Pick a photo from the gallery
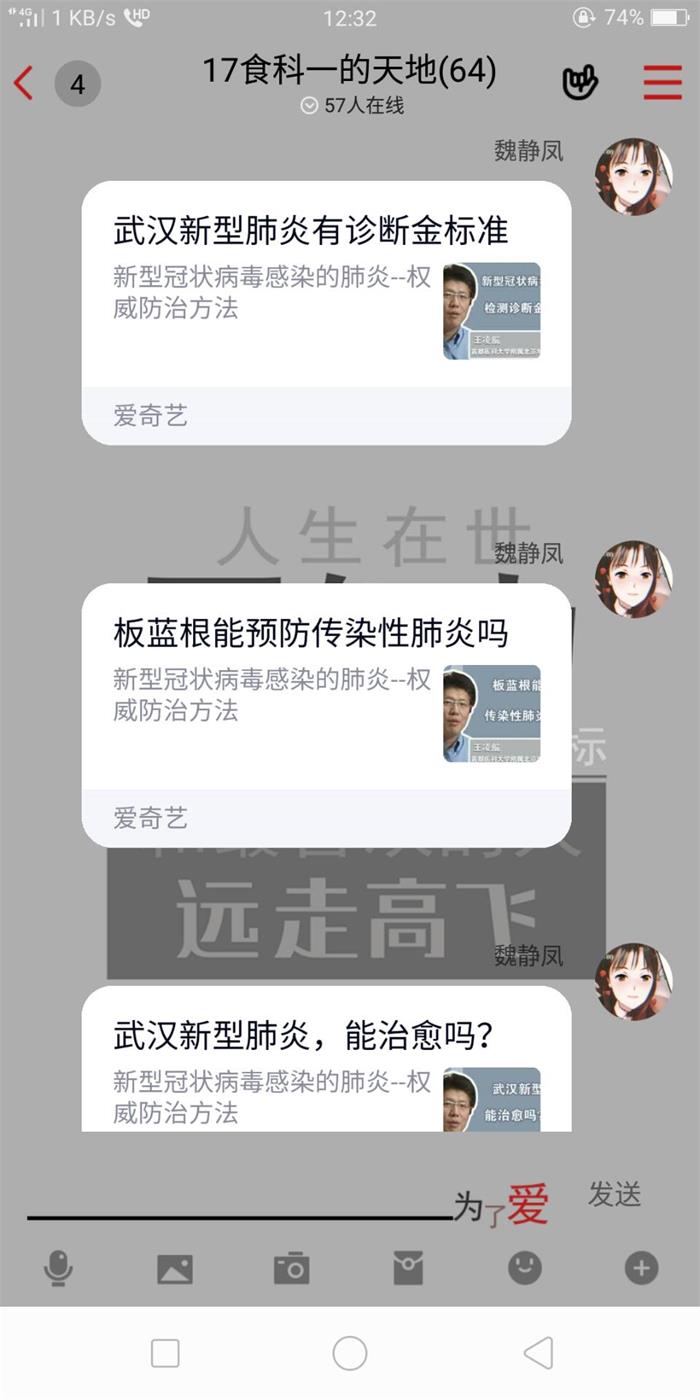 pos(175,1269)
